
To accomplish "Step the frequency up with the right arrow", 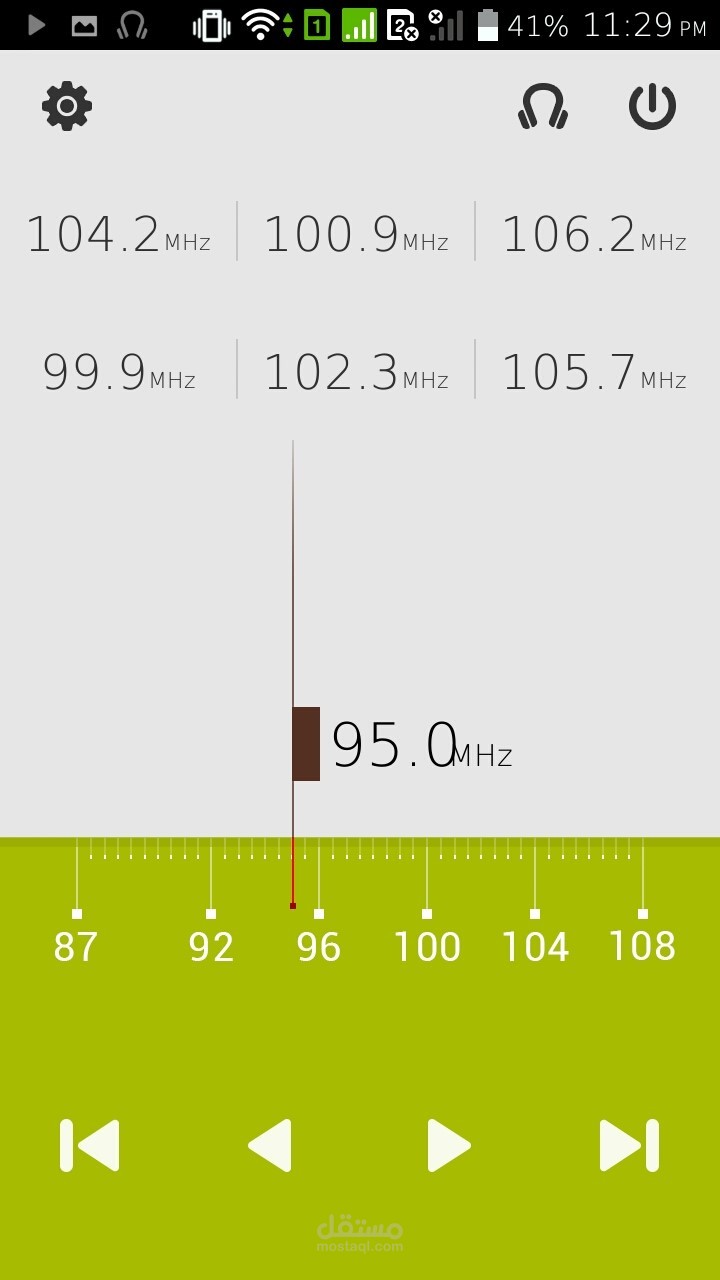I will click(x=449, y=1146).
